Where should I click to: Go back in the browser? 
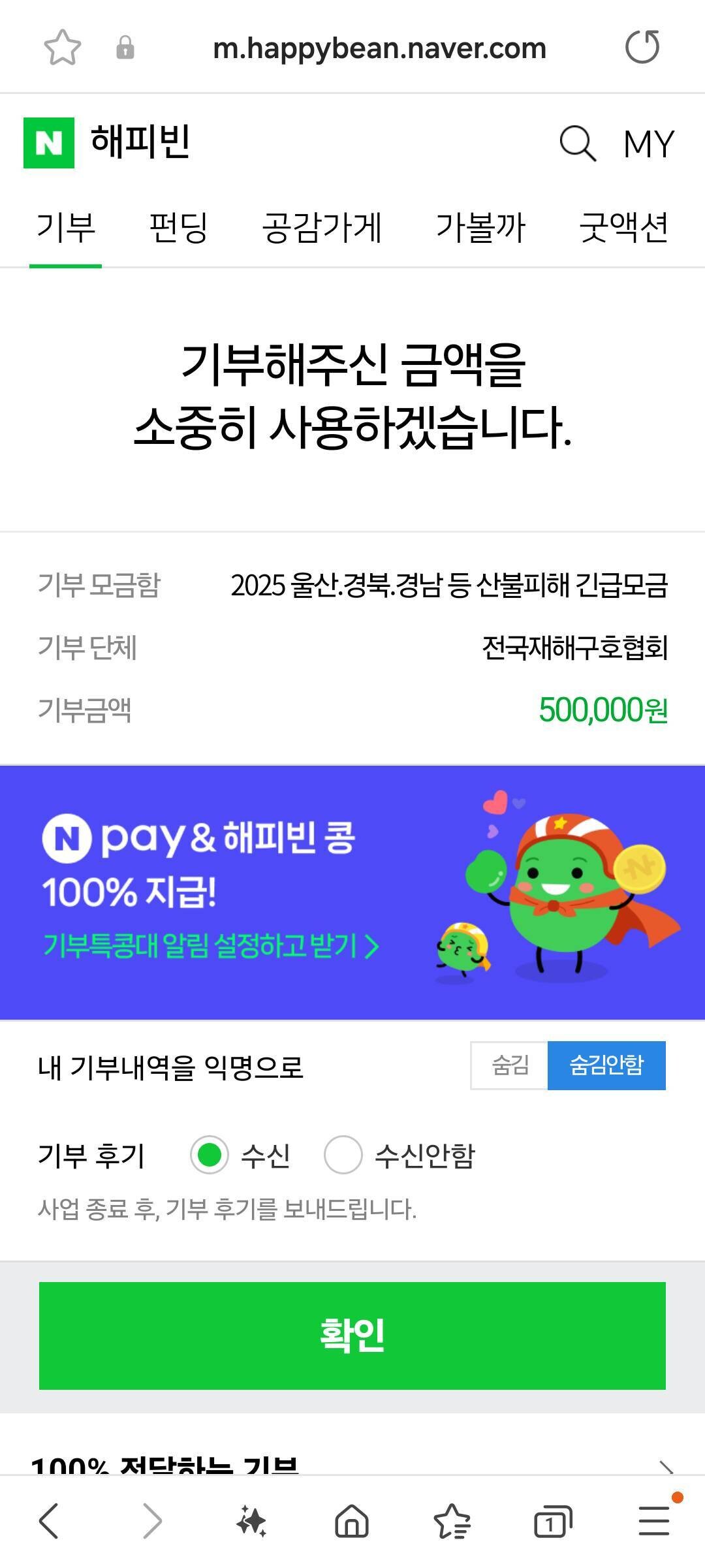(x=49, y=1521)
